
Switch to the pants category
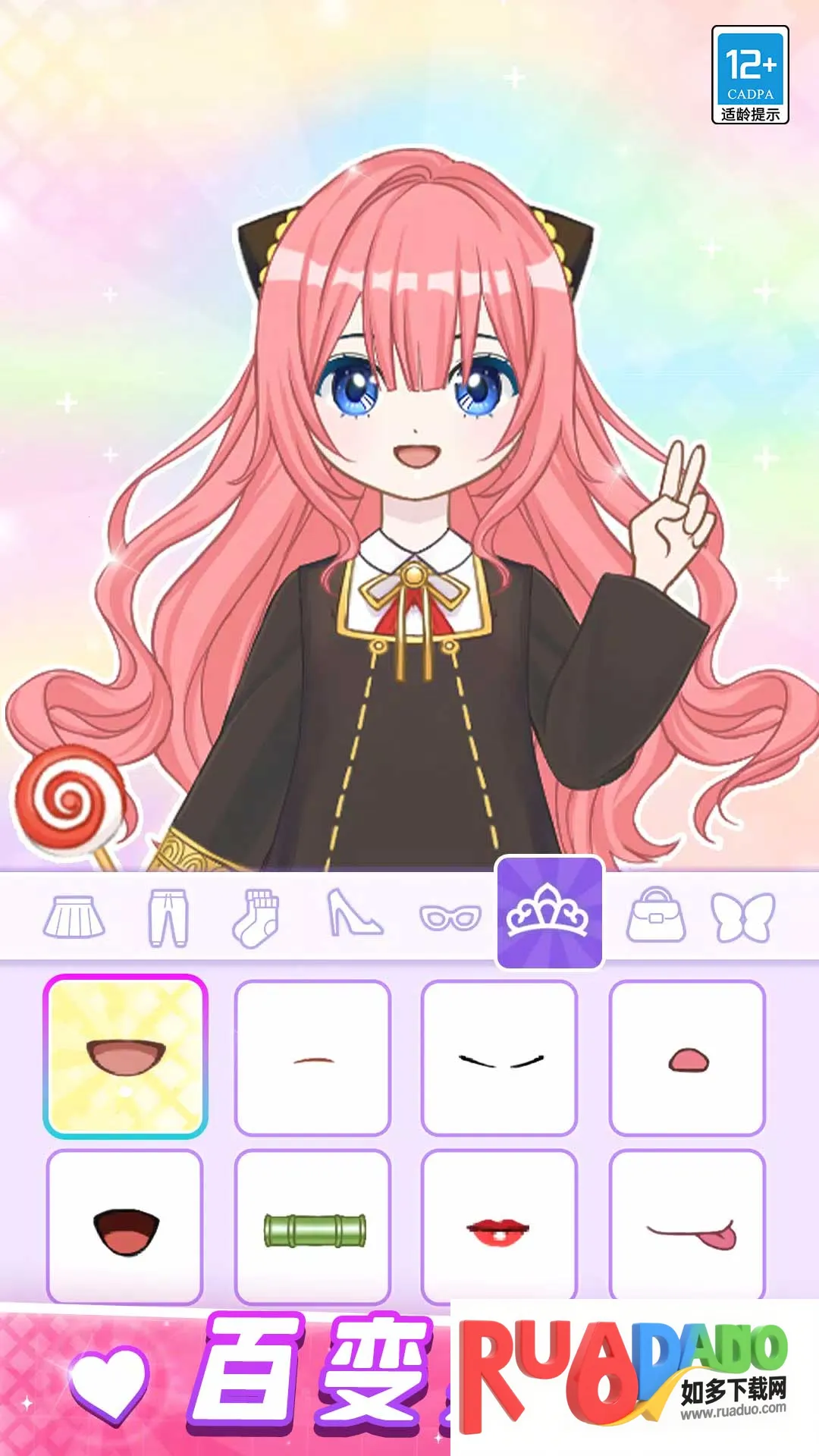[x=168, y=918]
